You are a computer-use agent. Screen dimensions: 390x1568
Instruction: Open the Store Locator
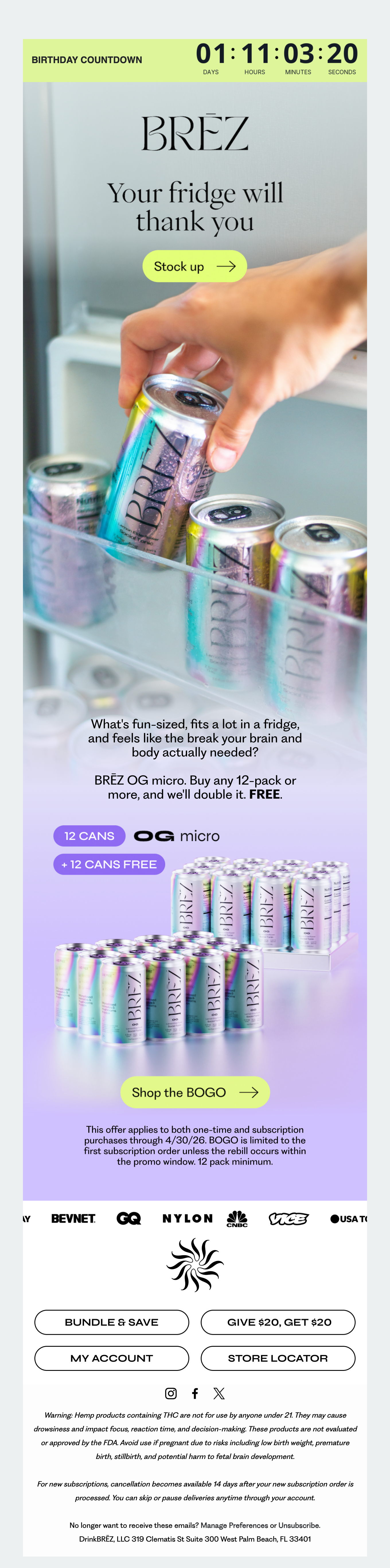click(x=278, y=1358)
